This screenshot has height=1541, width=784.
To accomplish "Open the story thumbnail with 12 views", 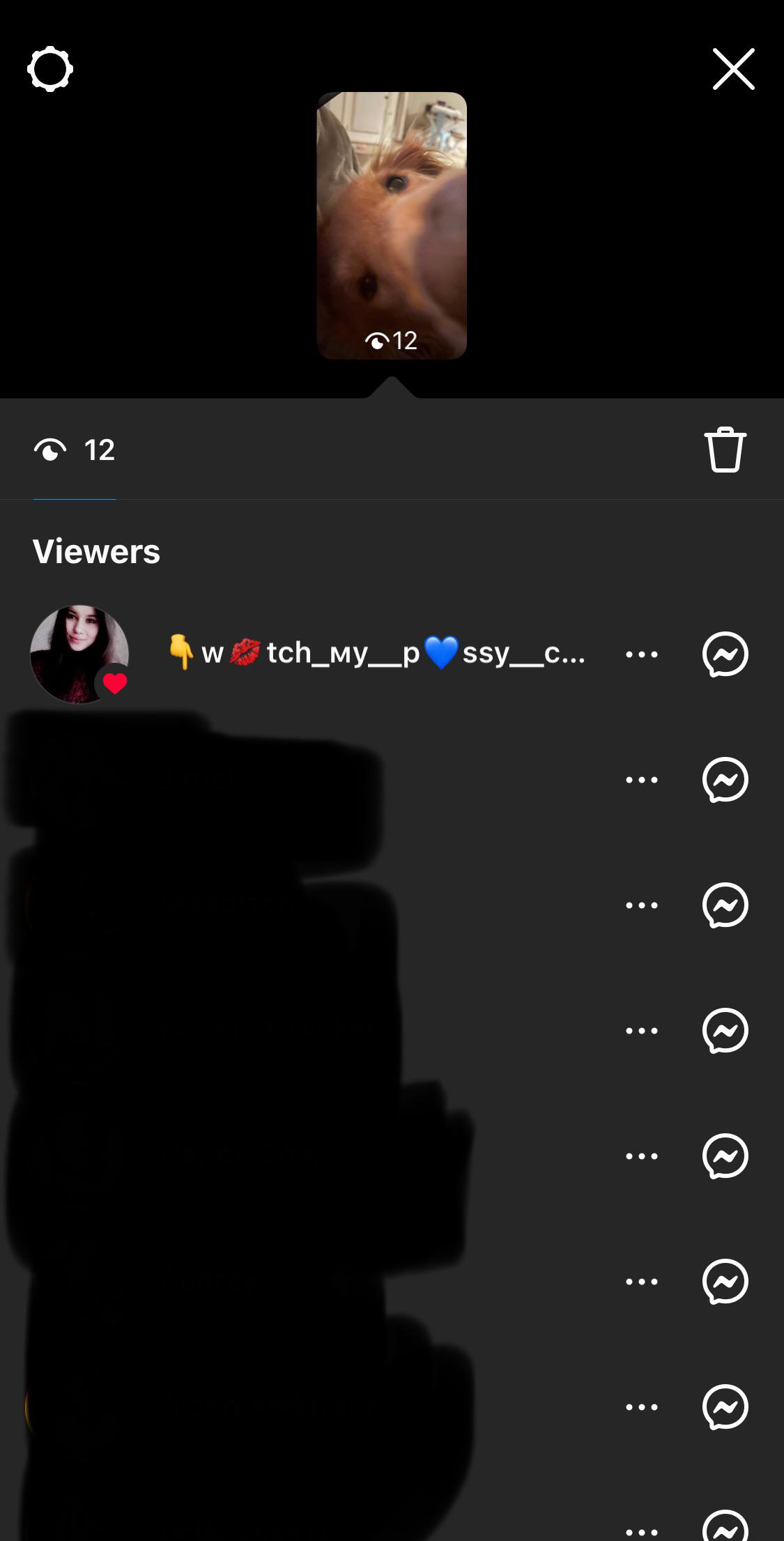I will click(x=392, y=225).
